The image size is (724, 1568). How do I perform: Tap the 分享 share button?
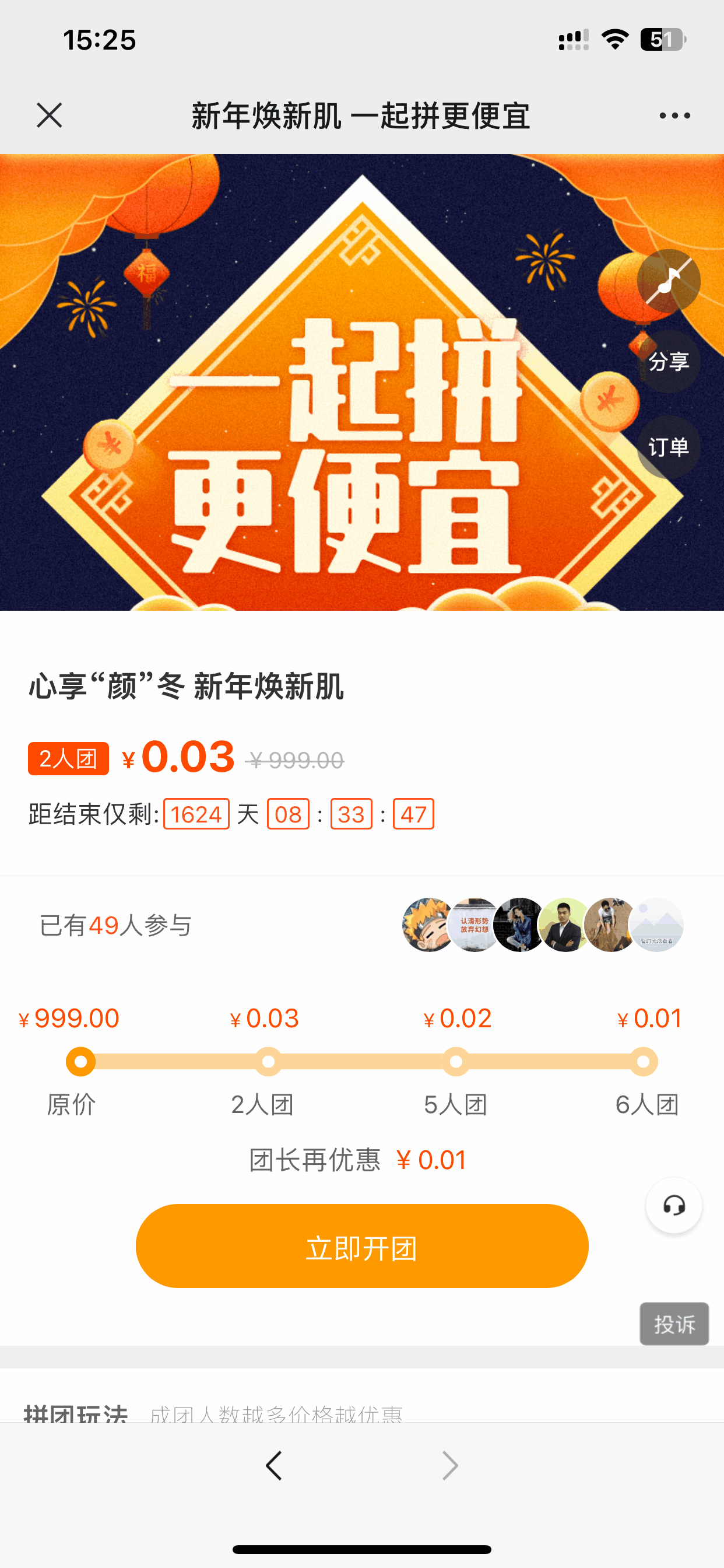[669, 362]
